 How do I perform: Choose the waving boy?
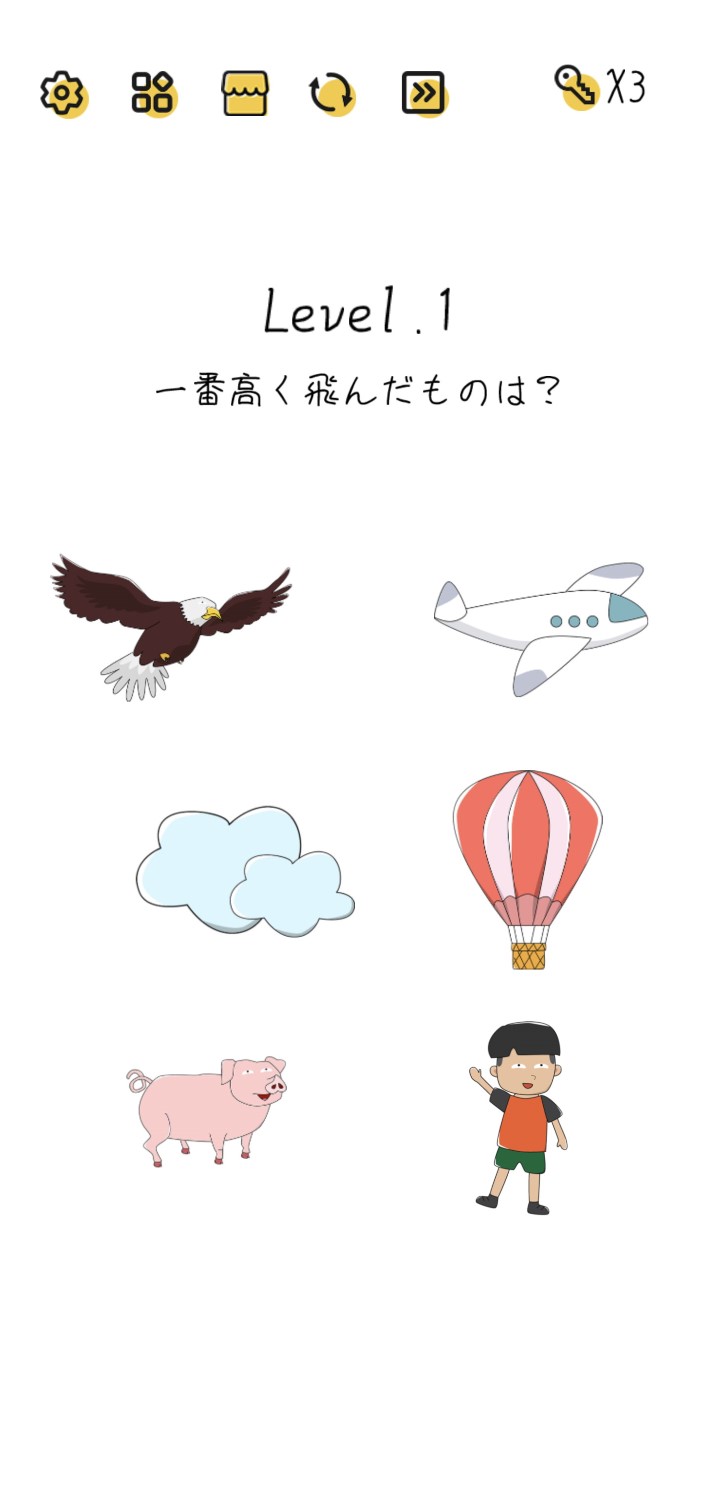point(522,1116)
